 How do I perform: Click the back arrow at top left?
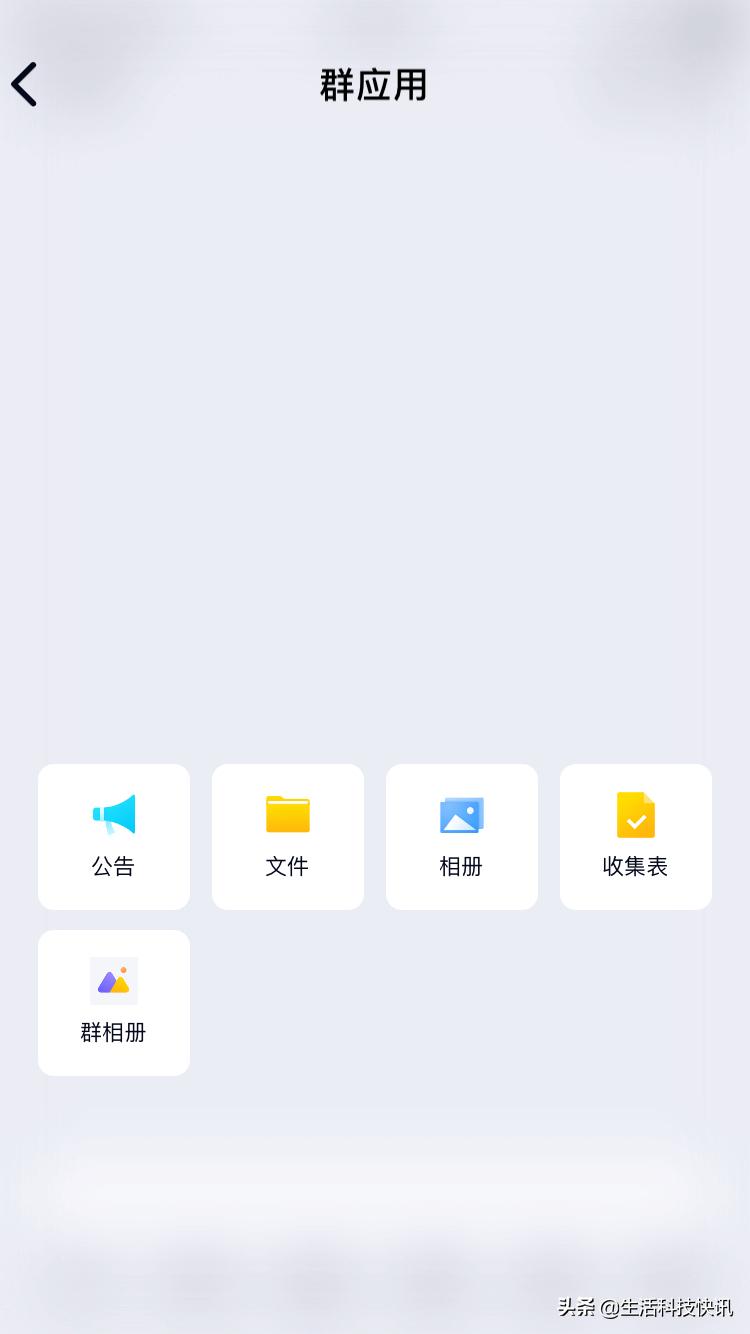tap(24, 84)
